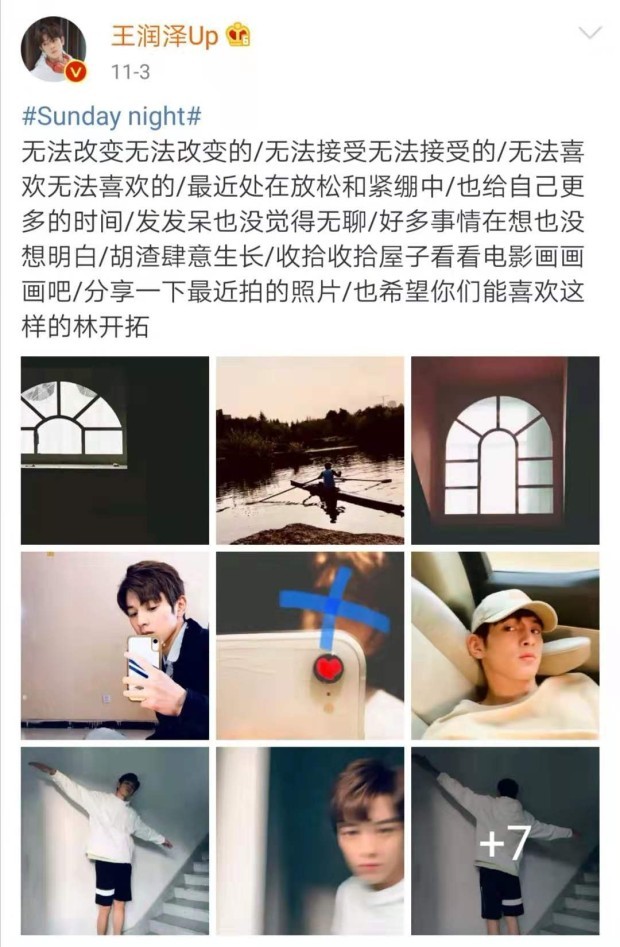The image size is (620, 947).
Task: View the photo with blue tape cross
Action: pyautogui.click(x=310, y=645)
